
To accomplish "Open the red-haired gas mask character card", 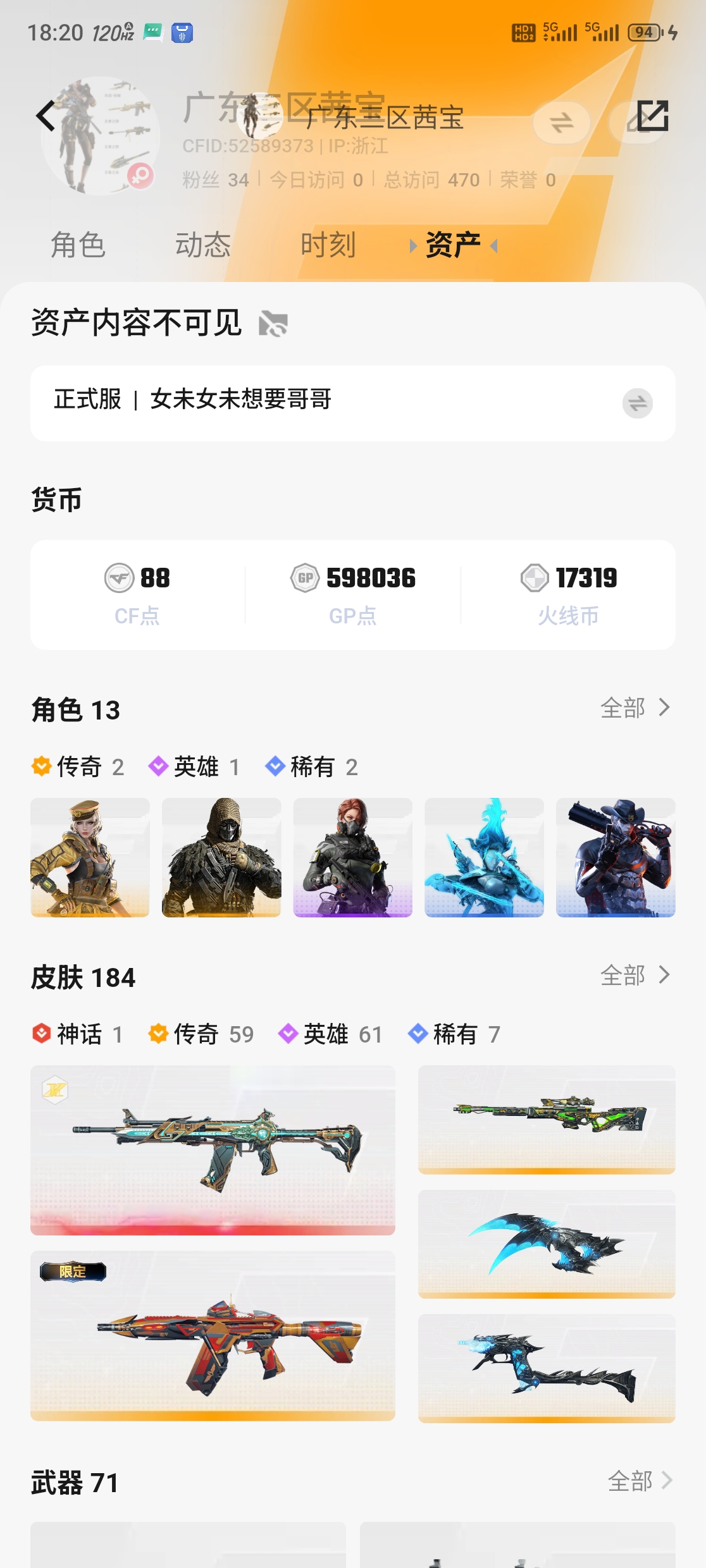I will [x=352, y=857].
